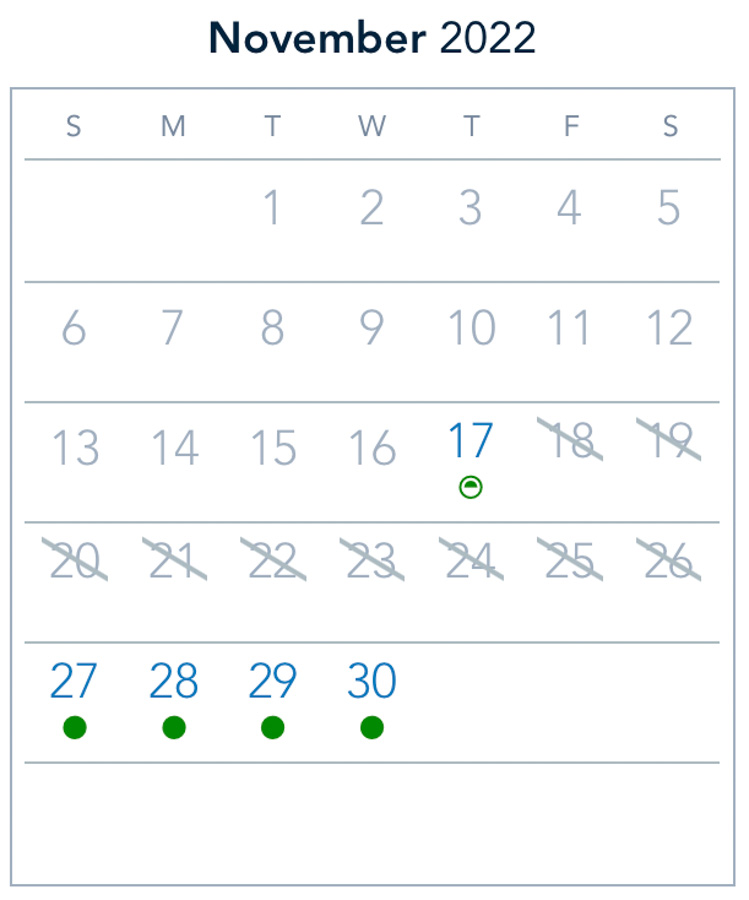Pick November 28 on the calendar
Viewport: 749px width, 900px height.
click(x=173, y=684)
